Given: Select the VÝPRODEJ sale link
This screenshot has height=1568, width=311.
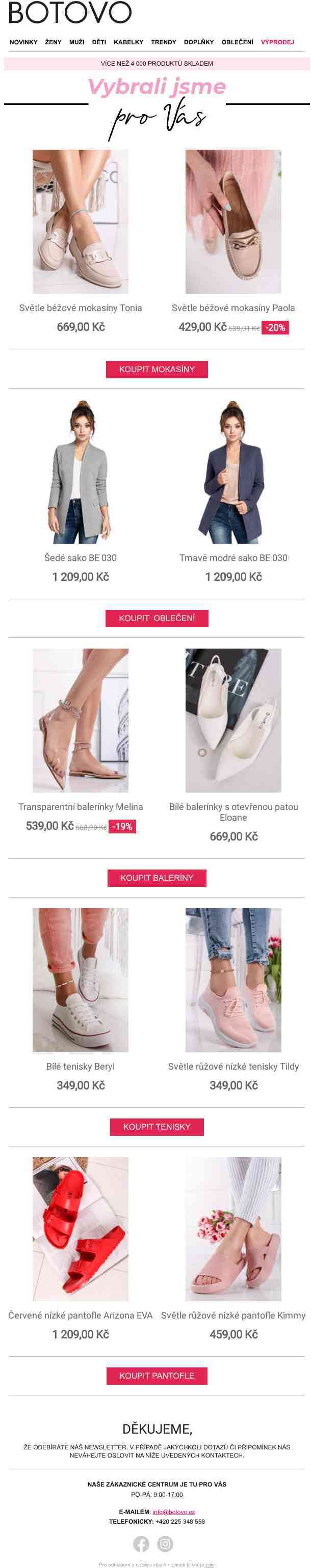Looking at the screenshot, I should point(277,42).
